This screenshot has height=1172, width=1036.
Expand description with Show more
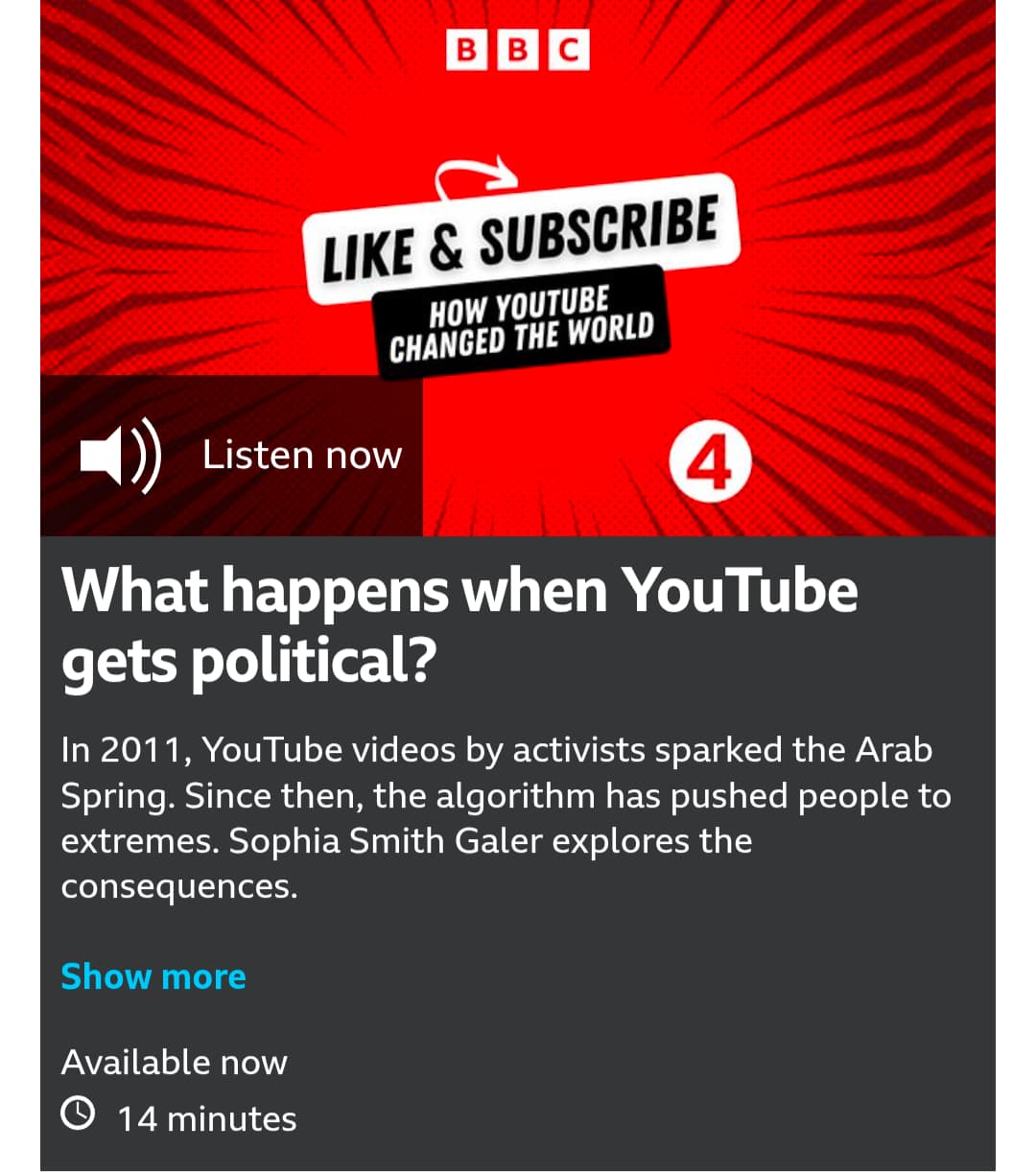[x=153, y=976]
